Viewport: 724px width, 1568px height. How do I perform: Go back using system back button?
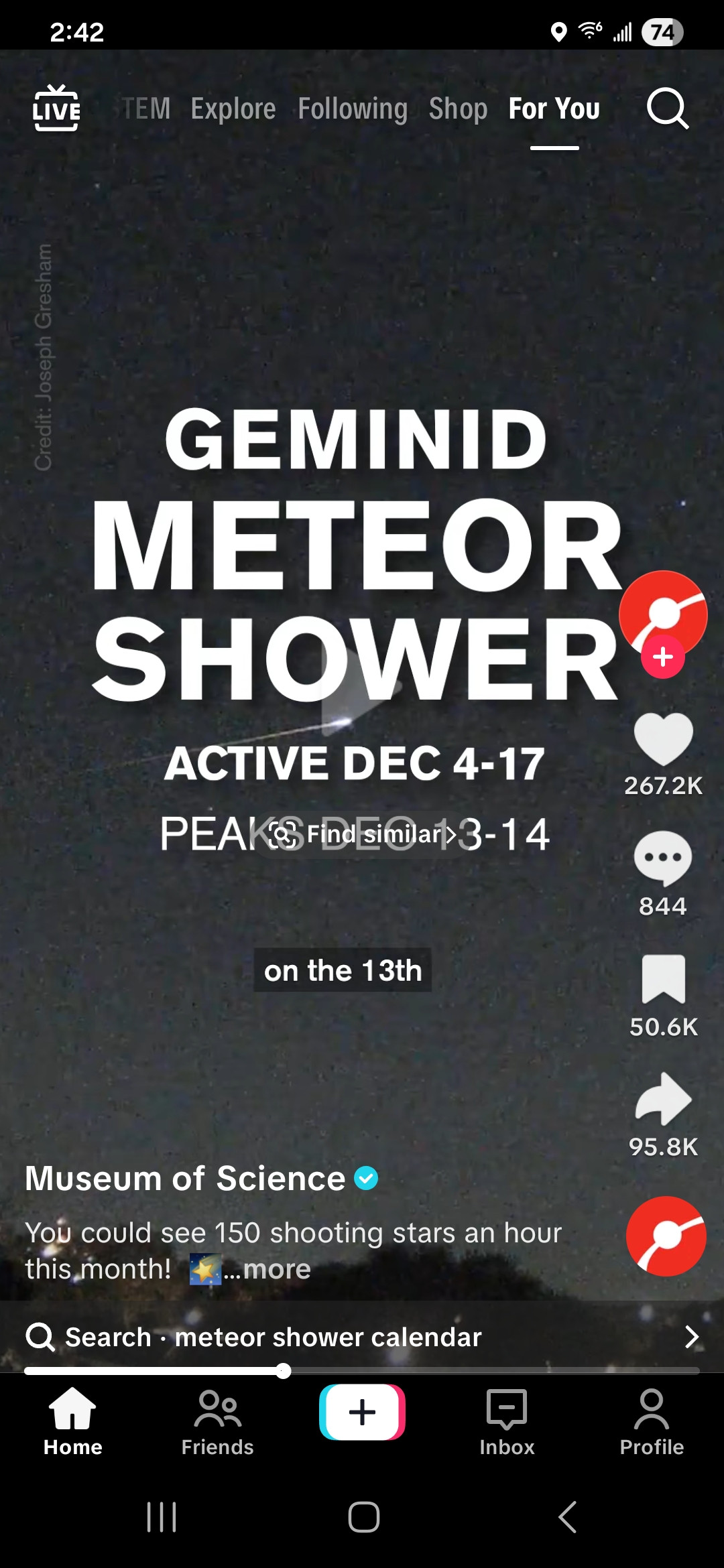(567, 1517)
